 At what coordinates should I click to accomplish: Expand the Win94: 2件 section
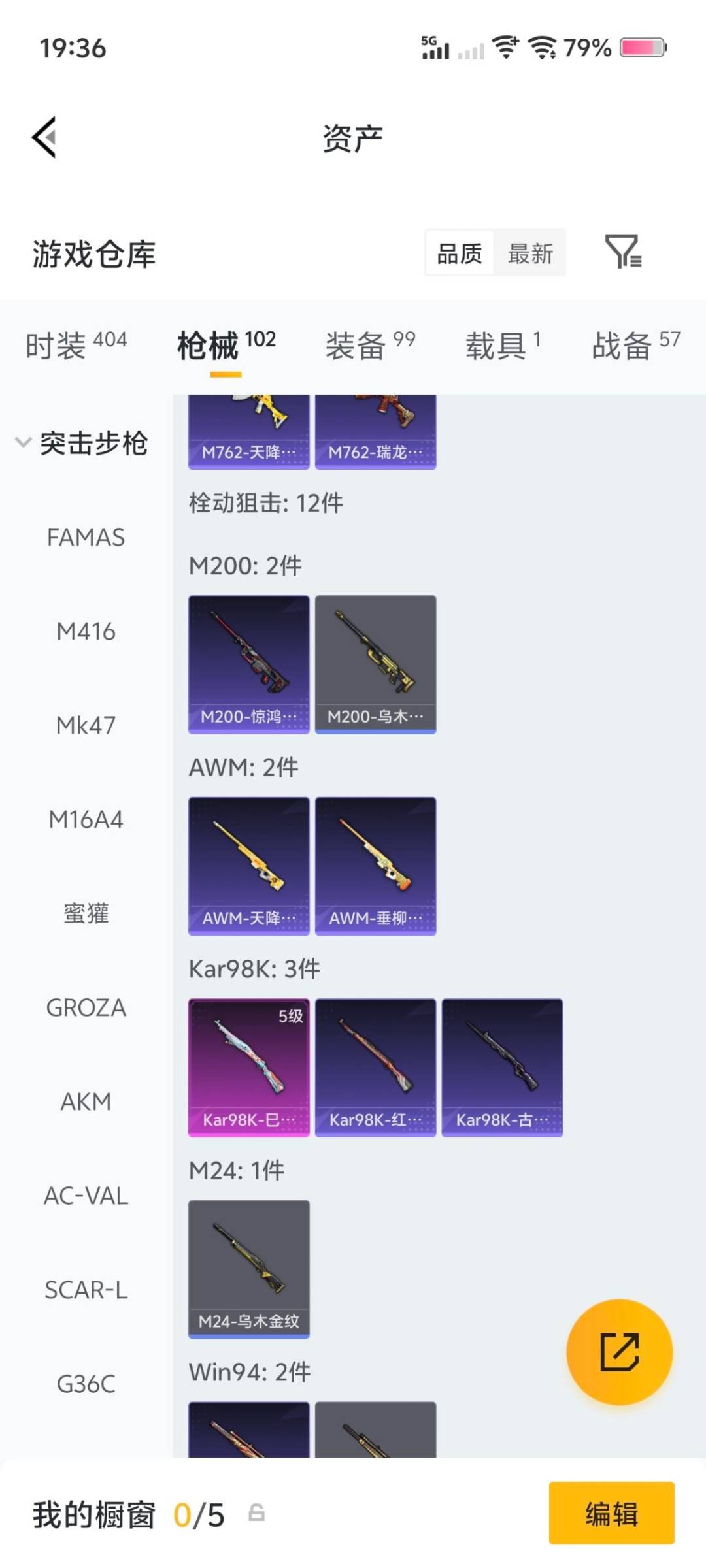pyautogui.click(x=250, y=1372)
